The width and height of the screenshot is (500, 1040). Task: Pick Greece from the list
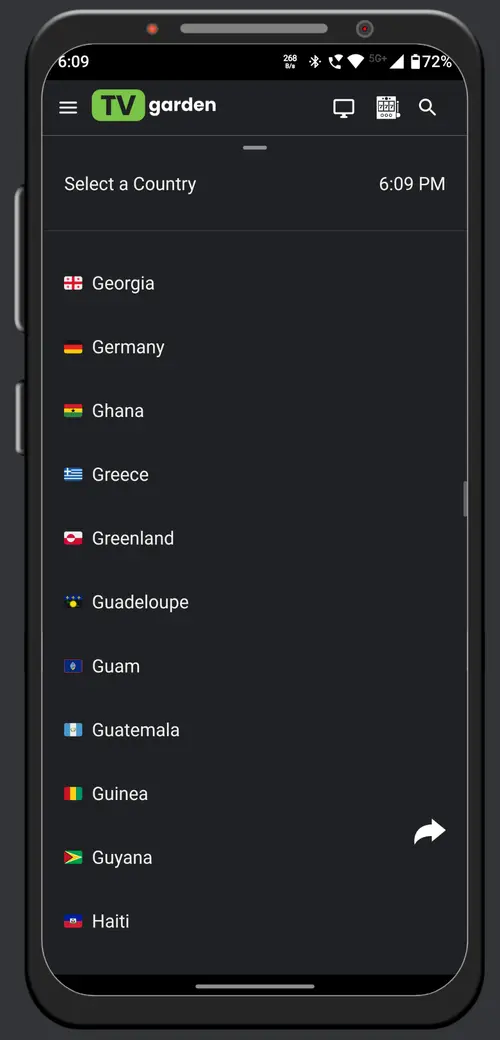[x=255, y=474]
